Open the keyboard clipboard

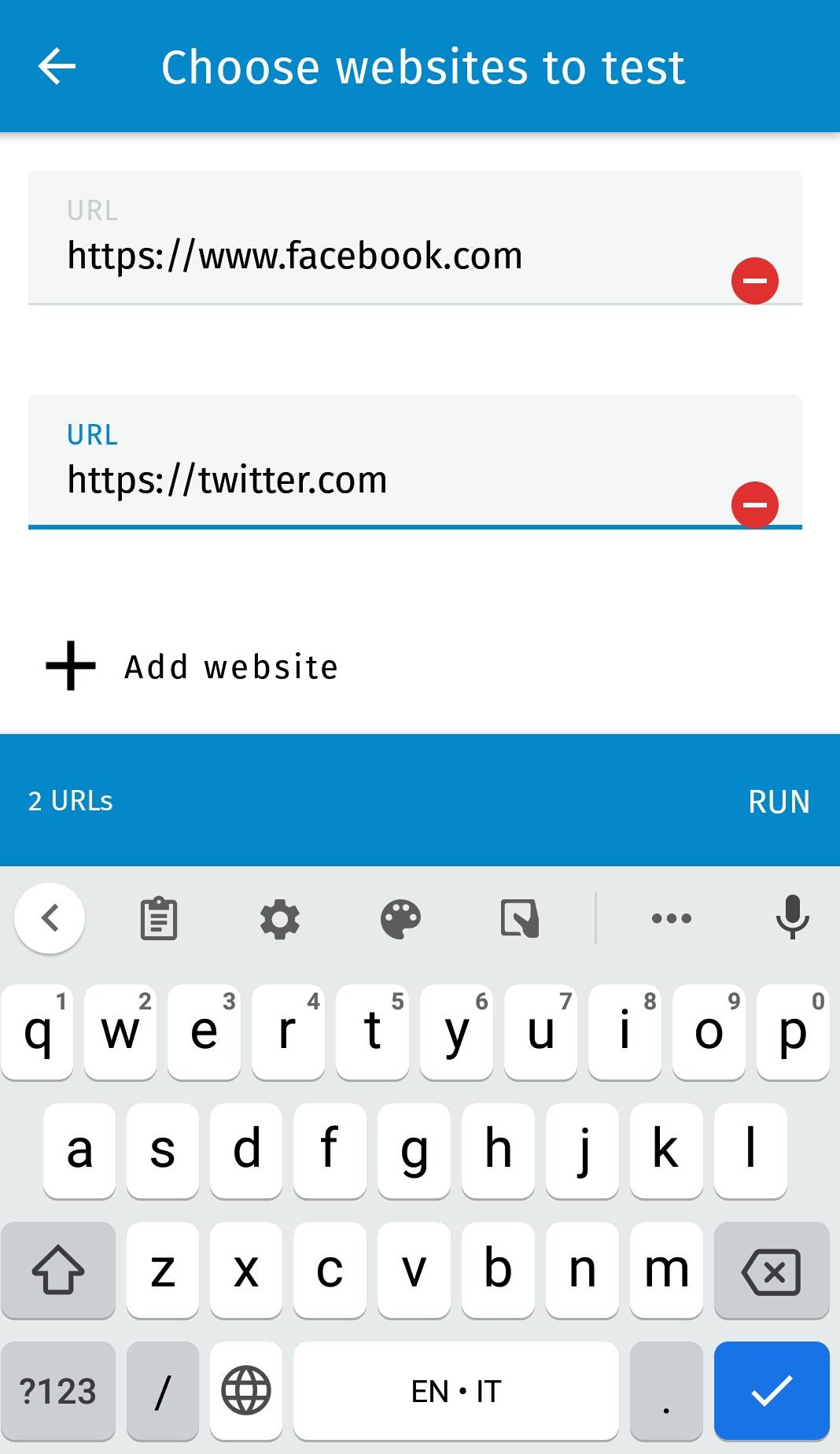click(x=159, y=918)
